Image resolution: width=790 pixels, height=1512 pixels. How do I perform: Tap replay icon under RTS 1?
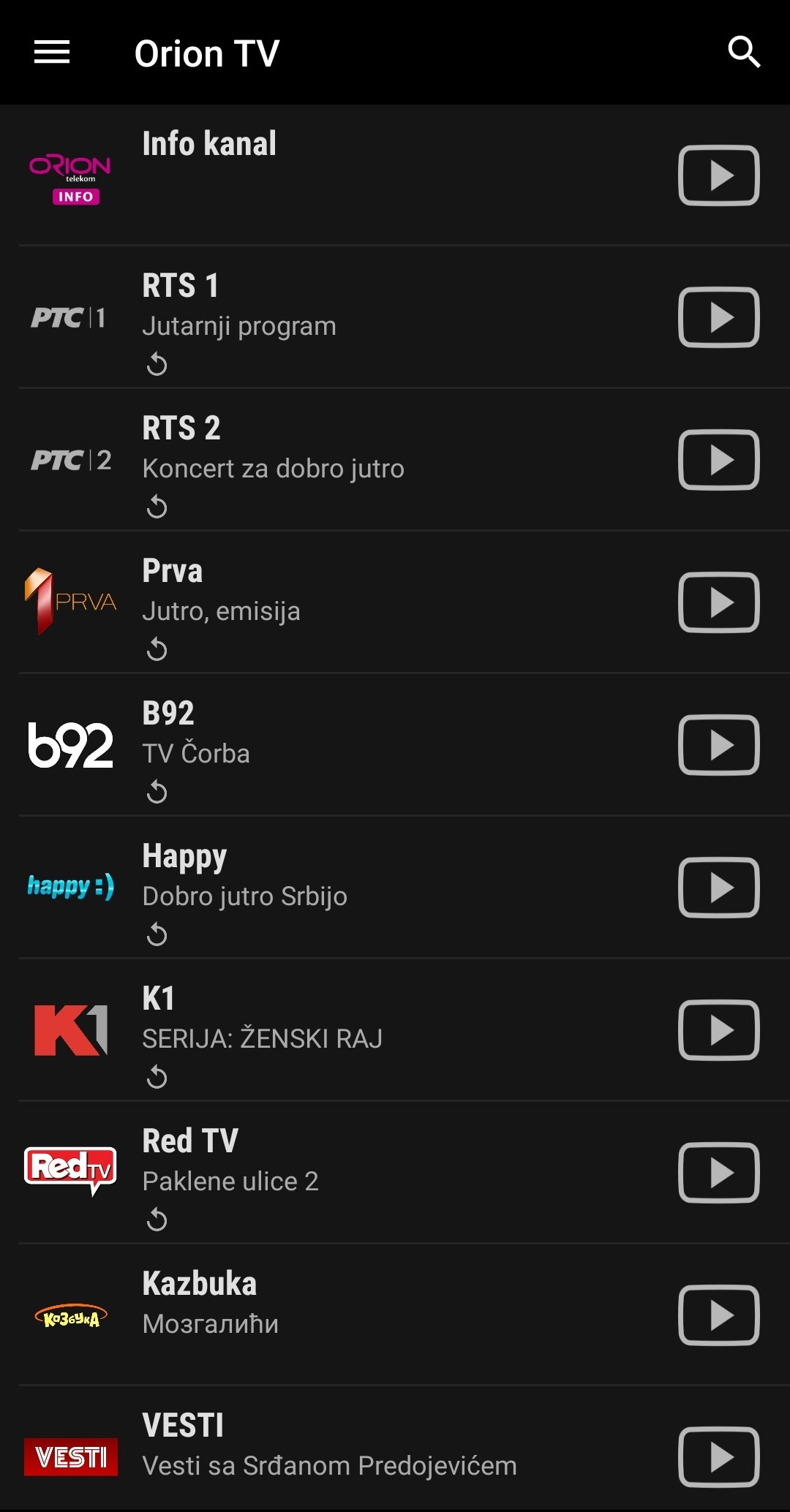(x=157, y=364)
